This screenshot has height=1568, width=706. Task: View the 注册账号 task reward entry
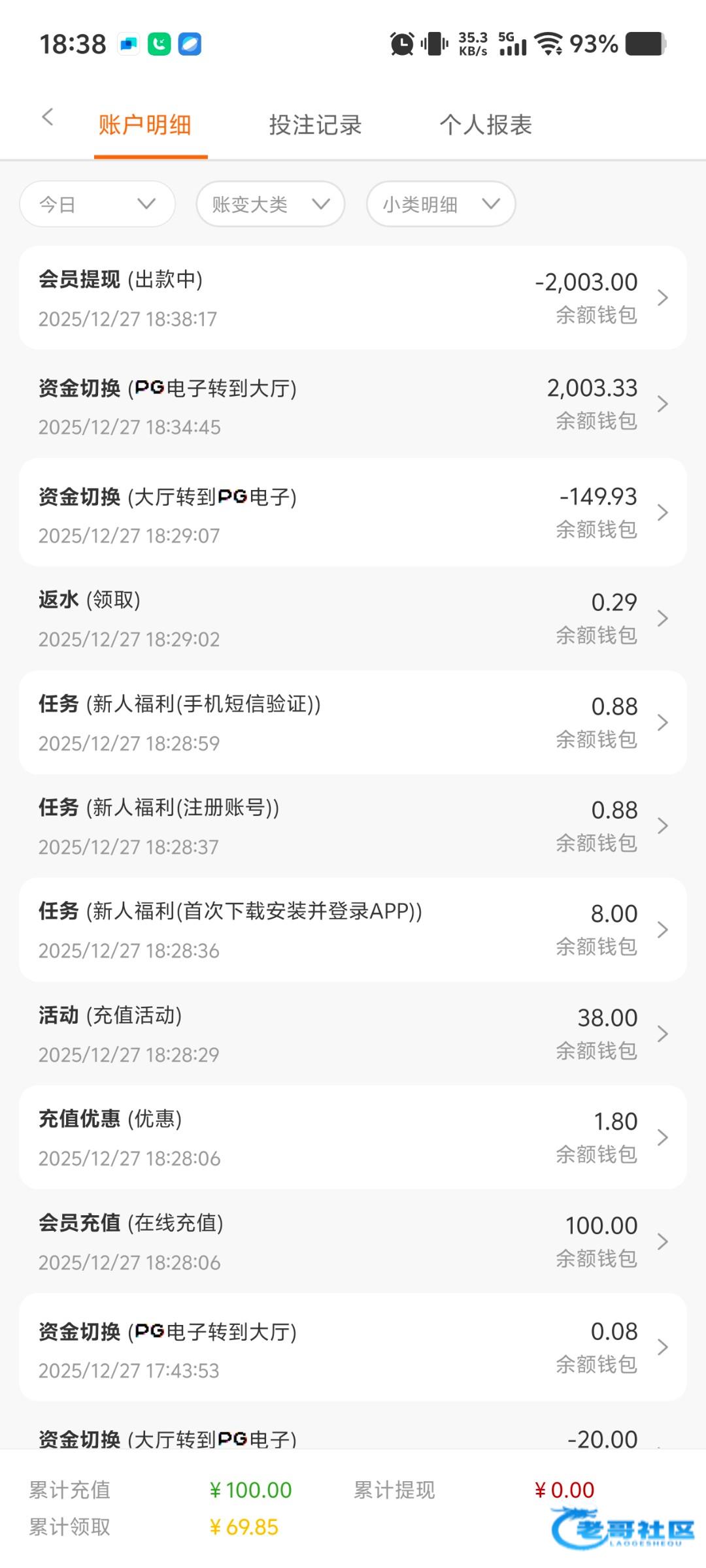pyautogui.click(x=353, y=826)
